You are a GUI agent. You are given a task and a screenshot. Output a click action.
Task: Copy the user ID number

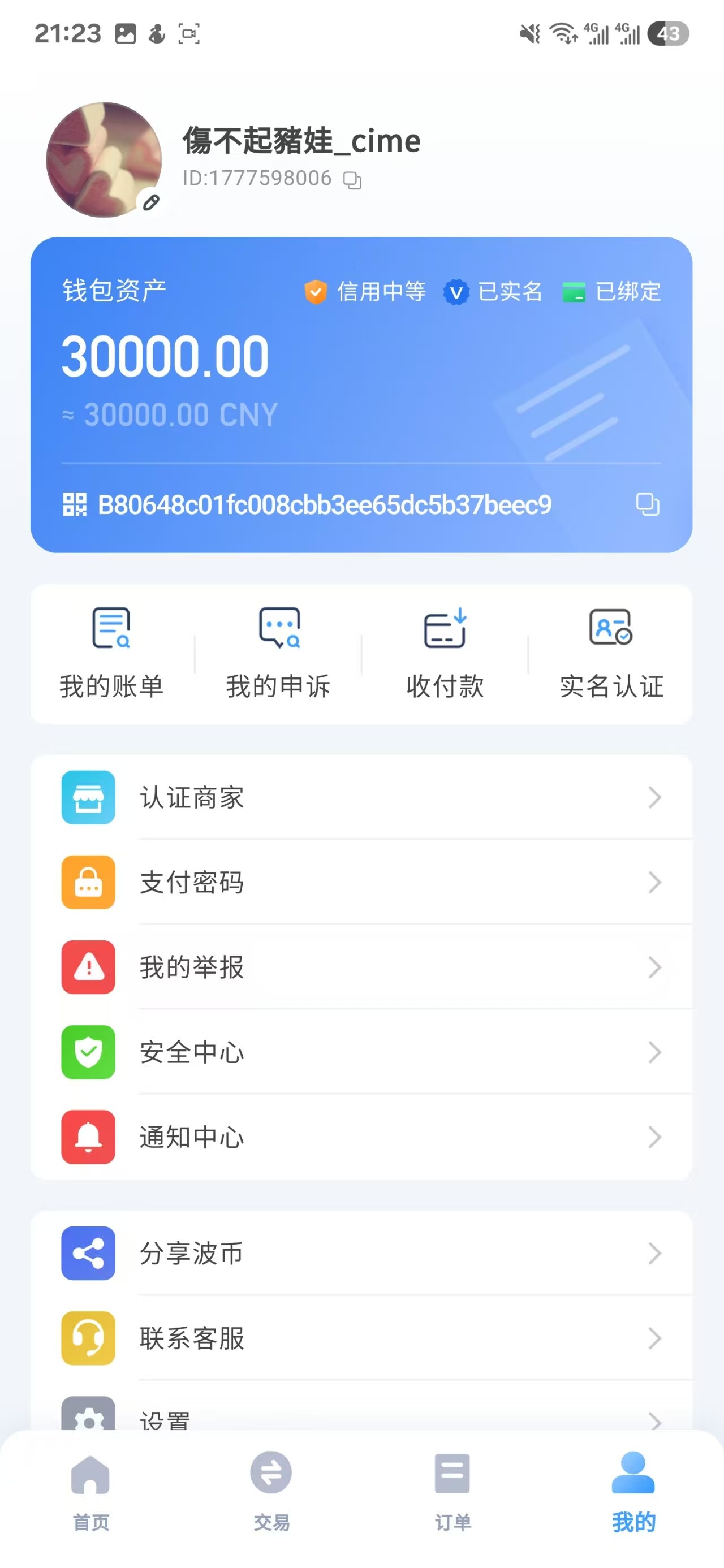coord(352,180)
